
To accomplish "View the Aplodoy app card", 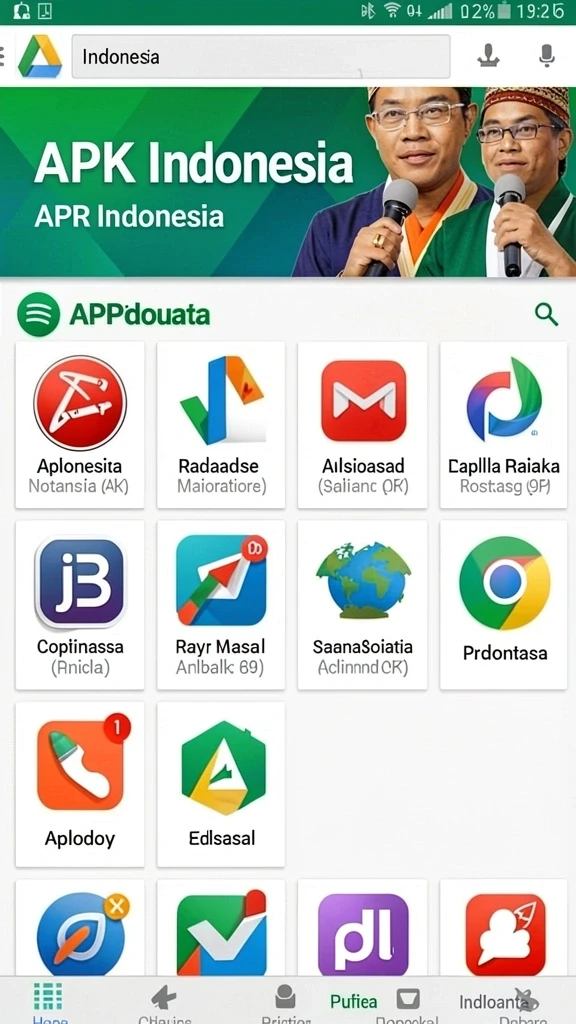I will tap(80, 784).
